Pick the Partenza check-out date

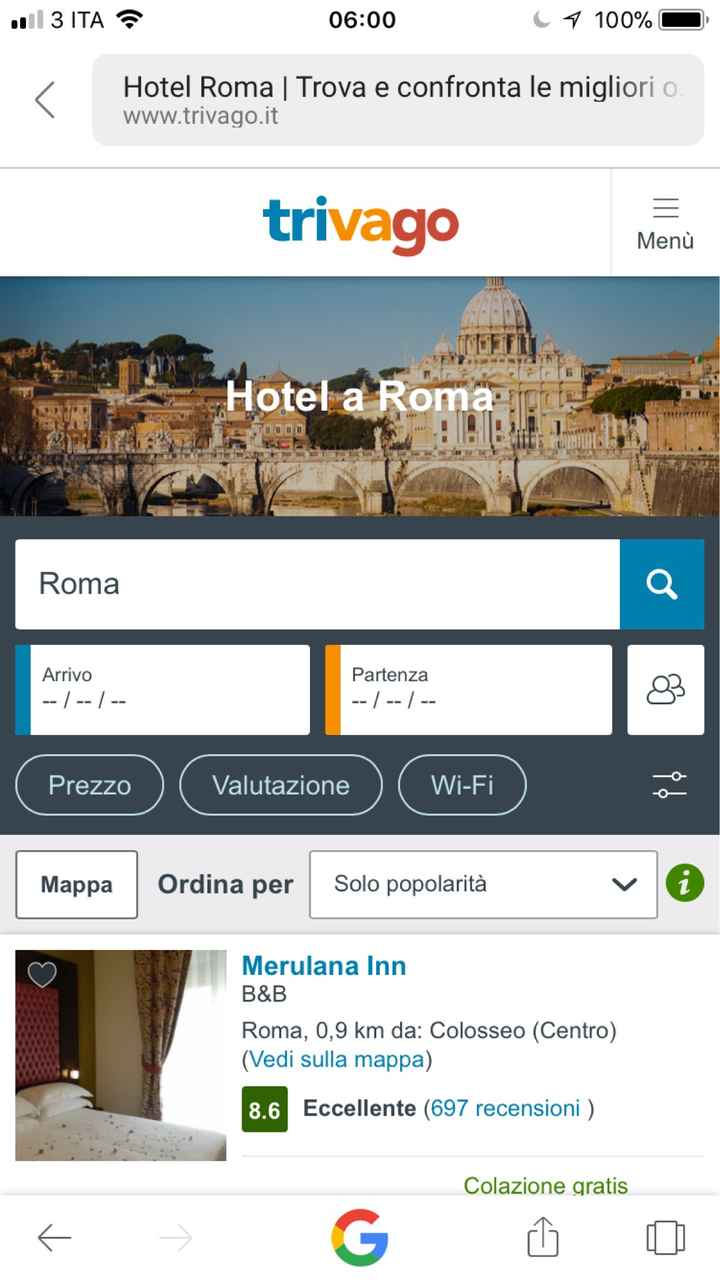click(469, 689)
